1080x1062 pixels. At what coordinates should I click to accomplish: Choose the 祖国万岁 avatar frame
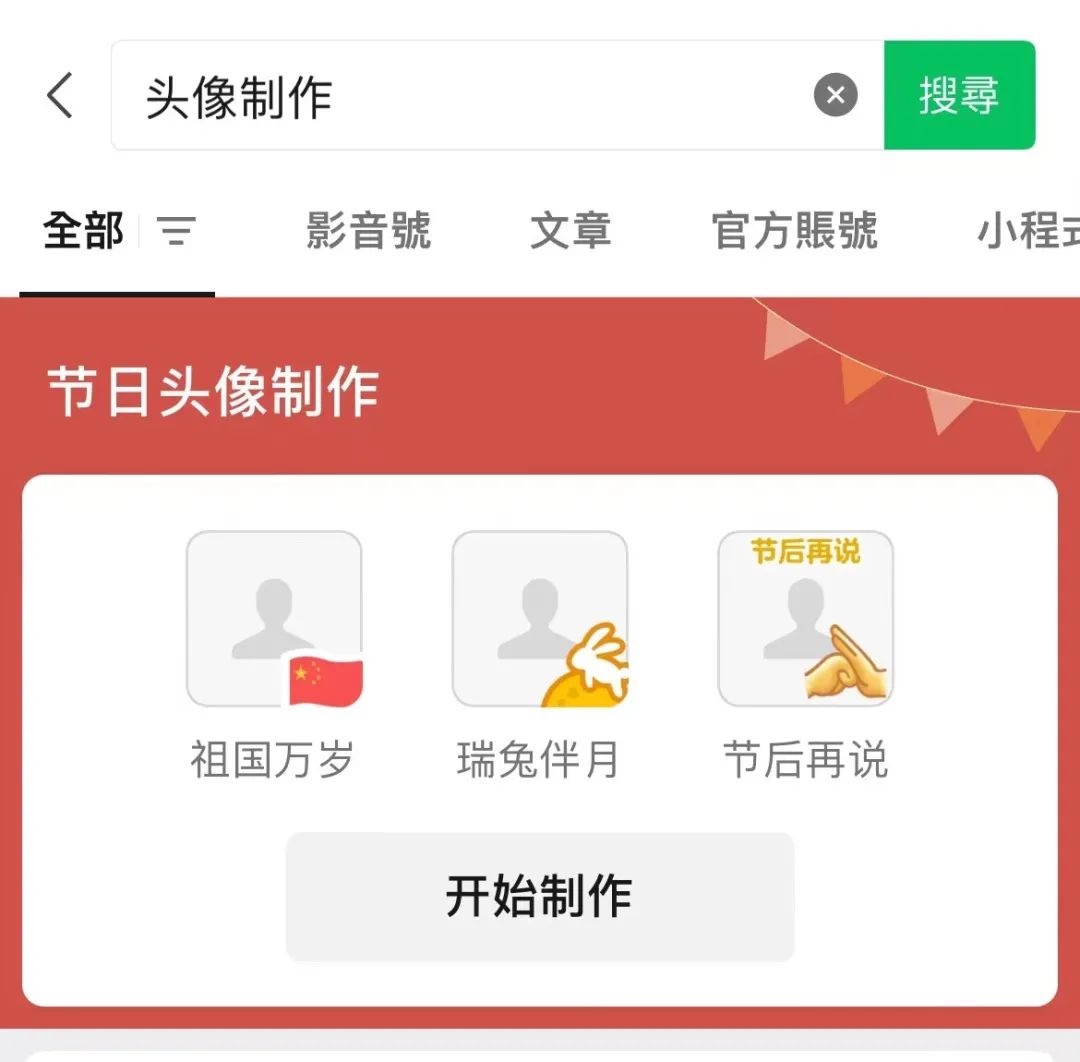274,619
